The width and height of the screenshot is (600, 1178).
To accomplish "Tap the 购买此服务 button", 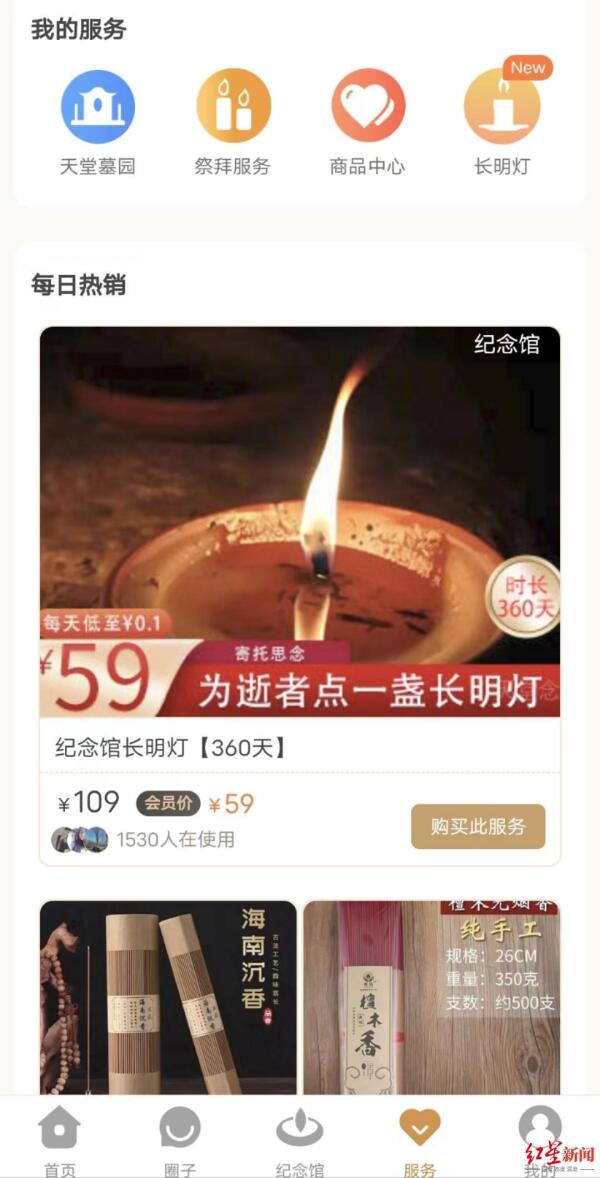I will [478, 827].
